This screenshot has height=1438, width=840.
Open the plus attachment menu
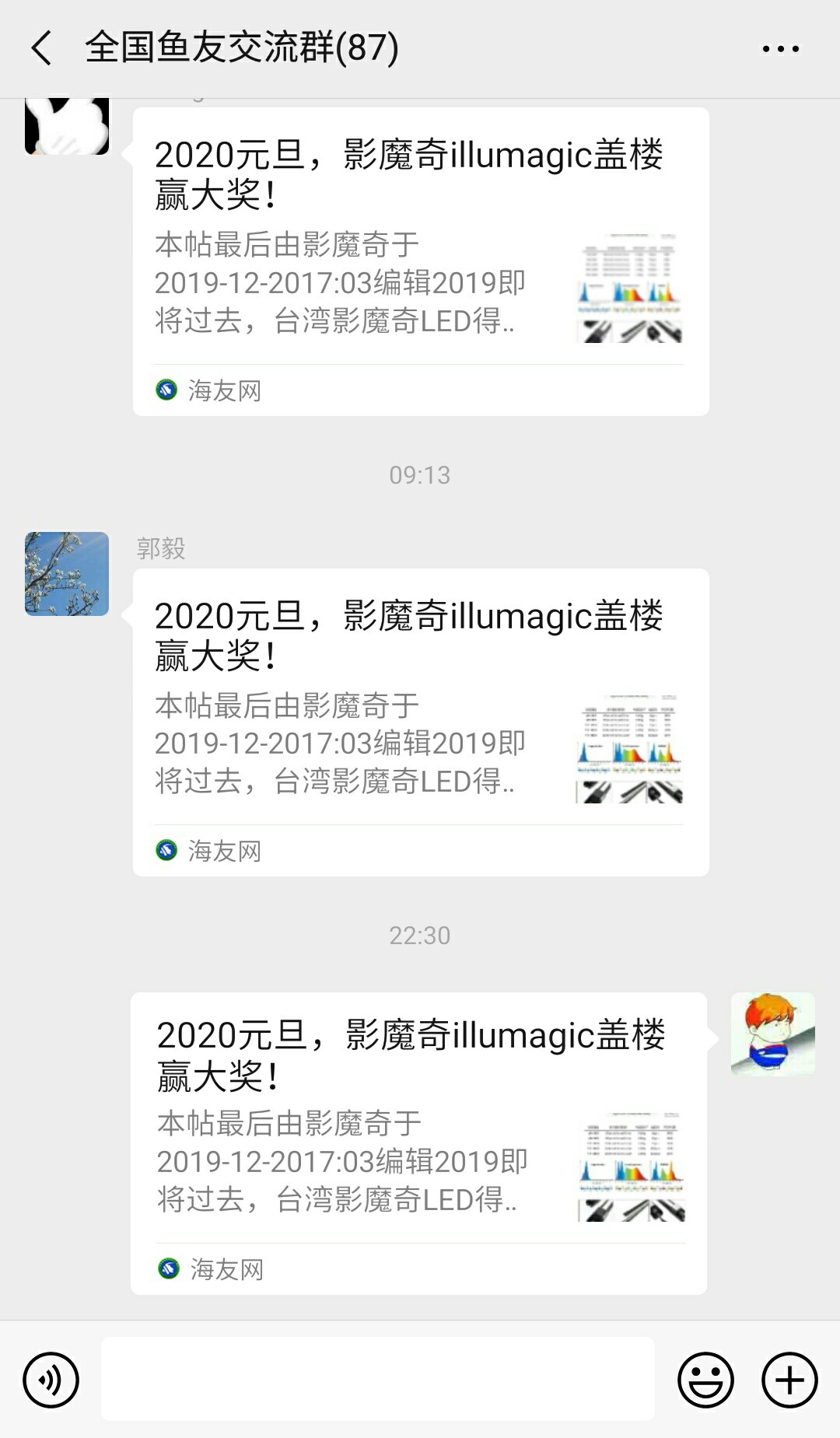[789, 1380]
